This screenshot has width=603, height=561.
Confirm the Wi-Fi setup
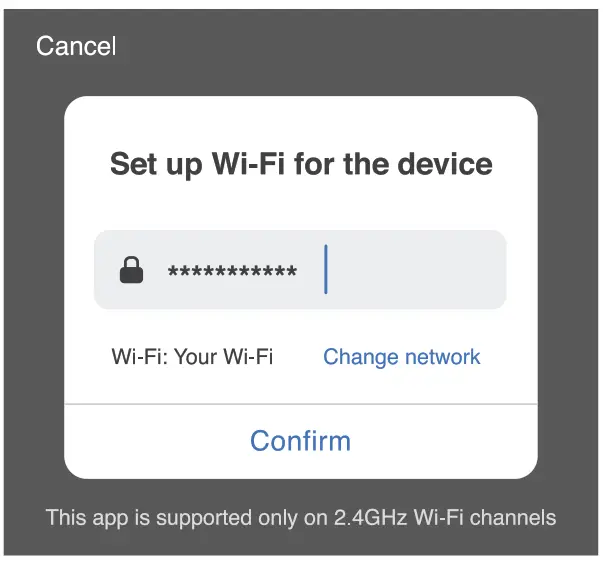pos(300,441)
